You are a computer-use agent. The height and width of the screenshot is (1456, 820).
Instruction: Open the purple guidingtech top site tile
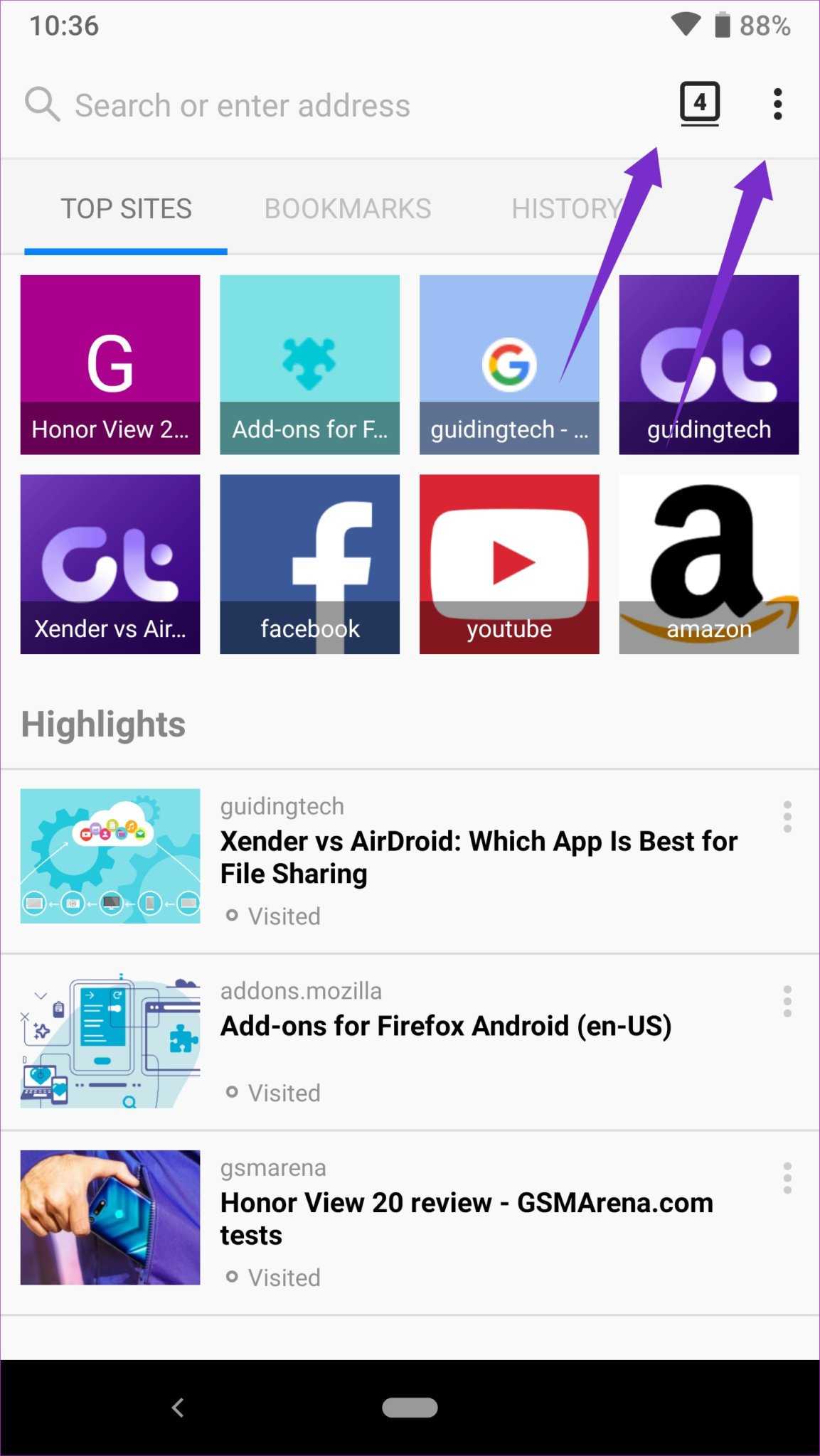pos(708,365)
